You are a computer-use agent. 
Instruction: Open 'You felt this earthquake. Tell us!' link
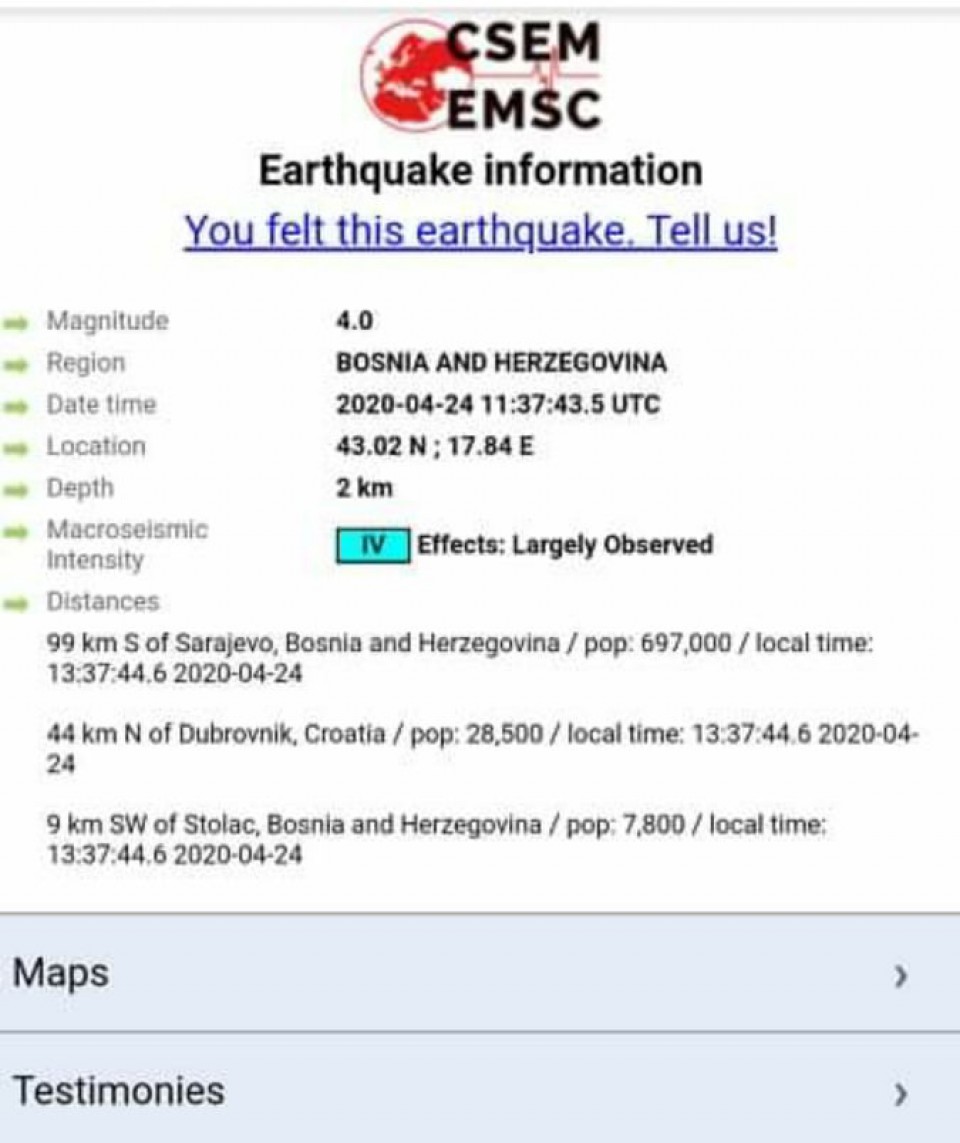pyautogui.click(x=480, y=232)
